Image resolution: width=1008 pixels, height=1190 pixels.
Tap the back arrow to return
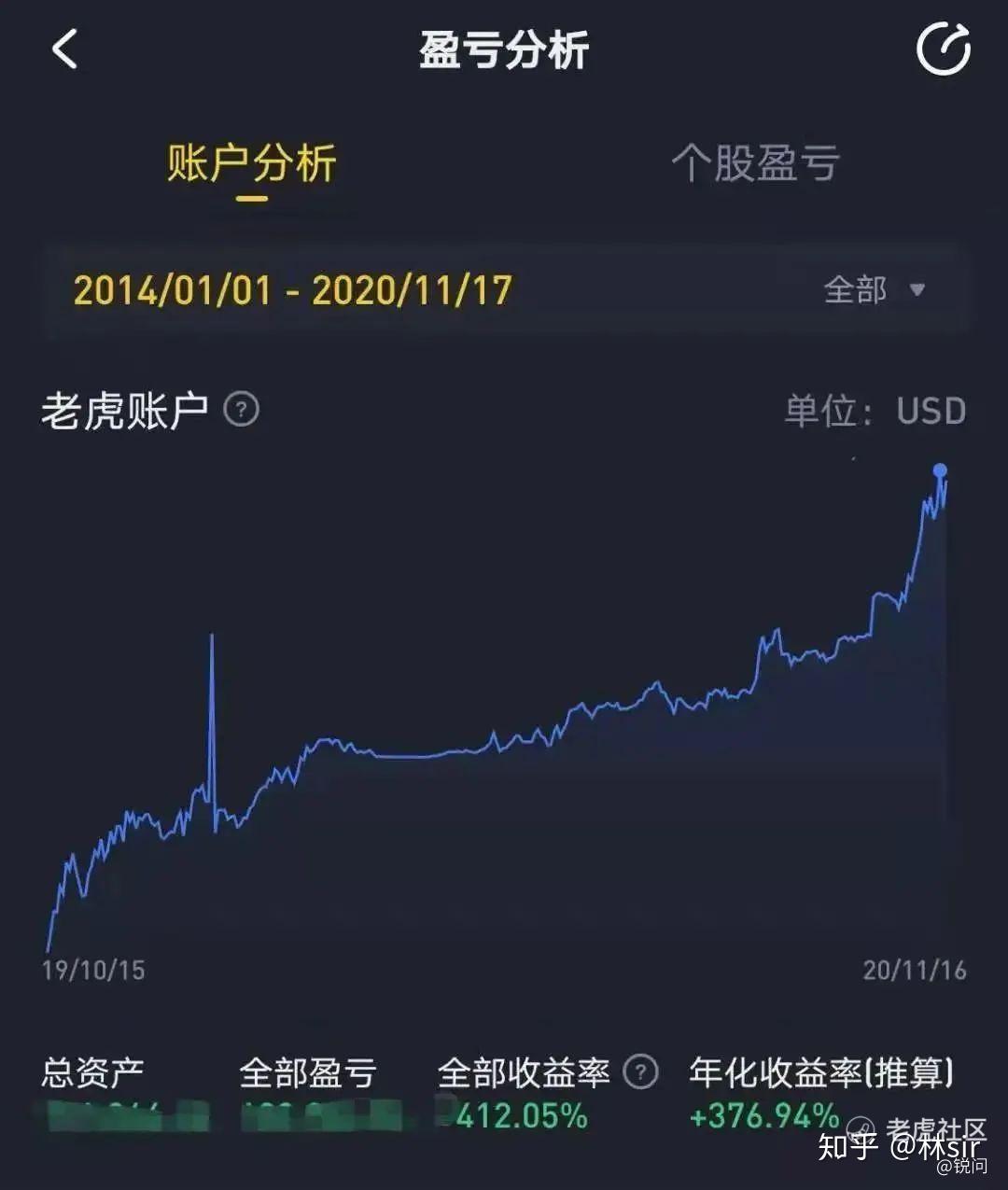coord(63,51)
